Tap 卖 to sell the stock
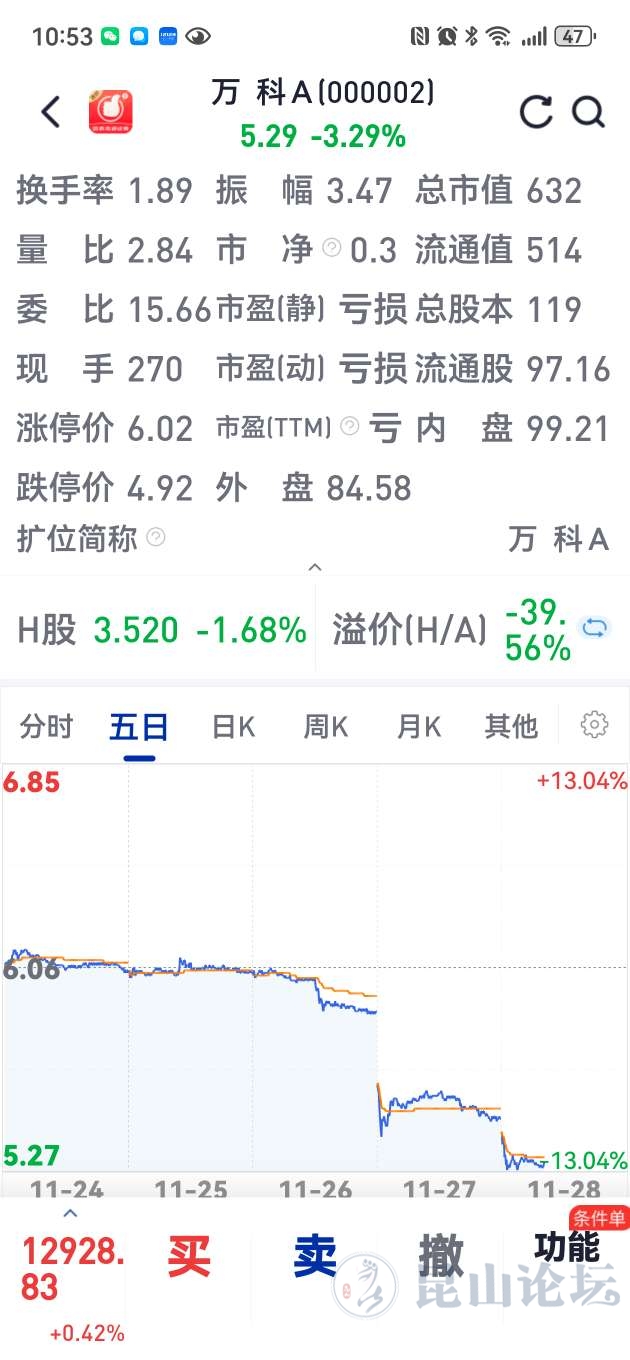This screenshot has height=1360, width=630. point(315,1255)
